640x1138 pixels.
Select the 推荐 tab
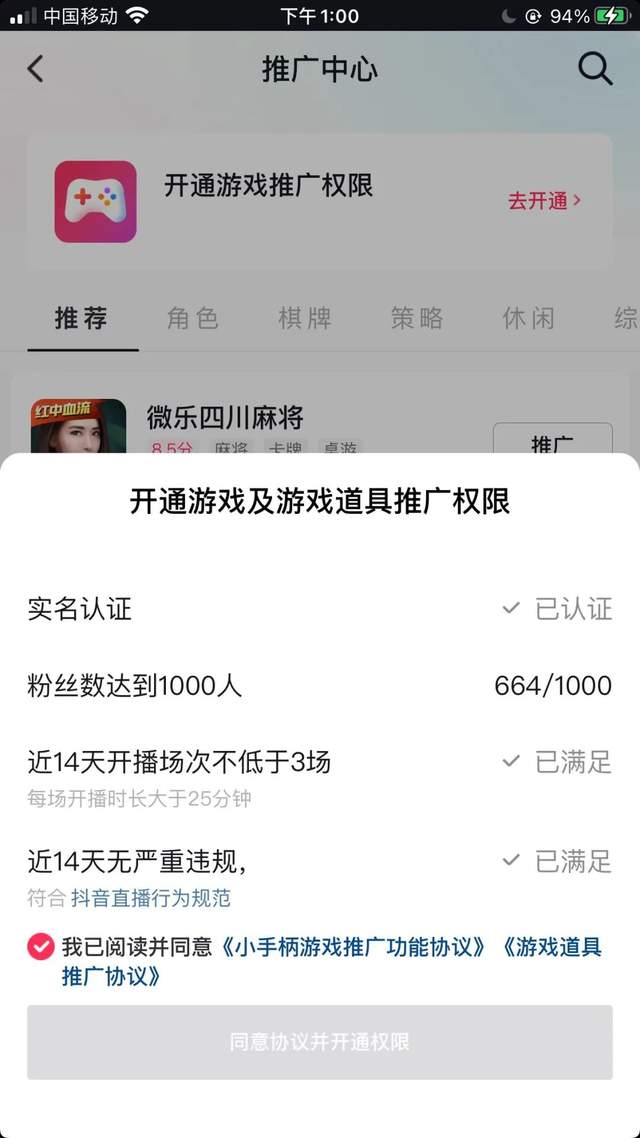tap(81, 319)
